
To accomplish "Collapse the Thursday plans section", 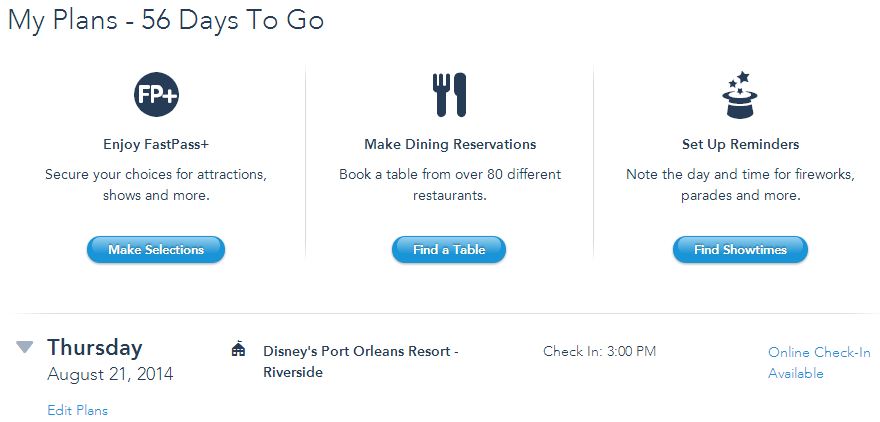I will point(25,347).
